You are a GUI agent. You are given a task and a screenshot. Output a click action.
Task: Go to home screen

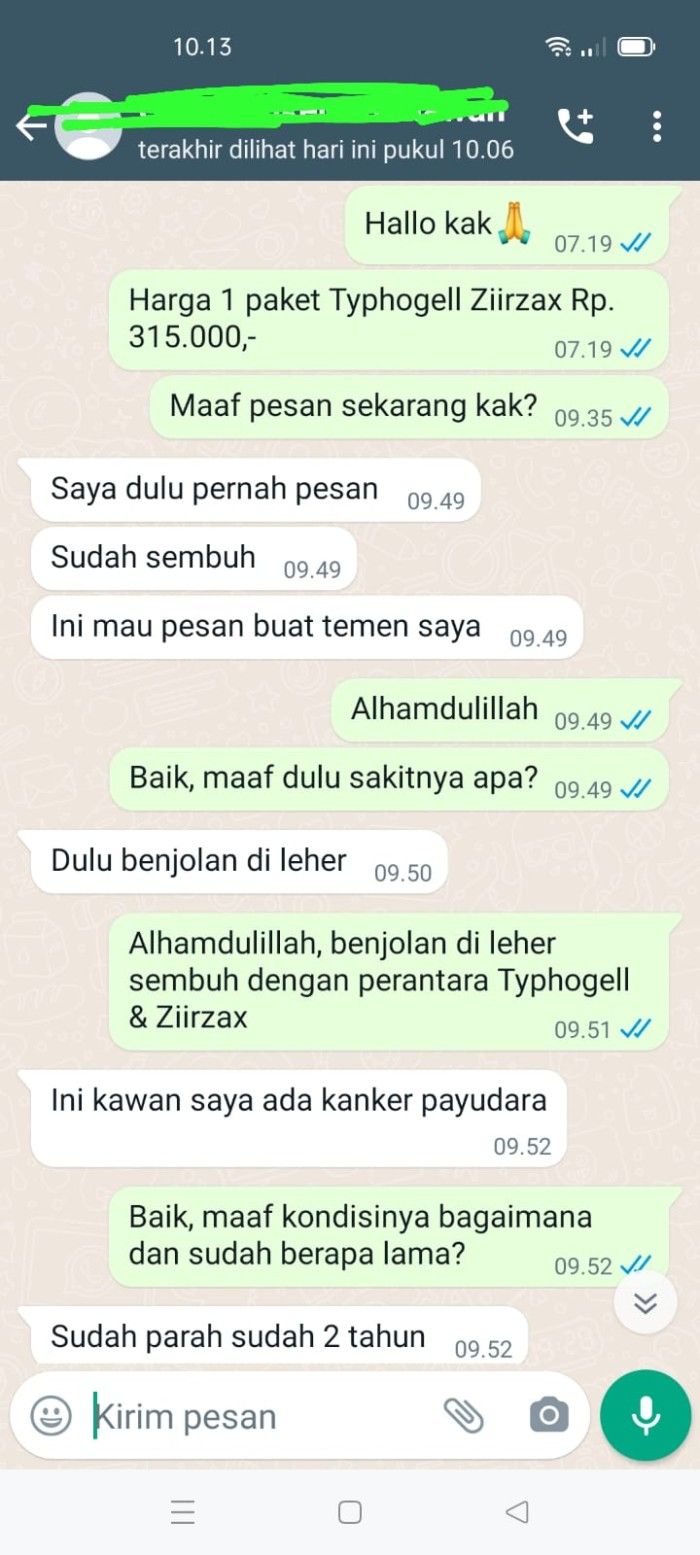pos(350,1512)
